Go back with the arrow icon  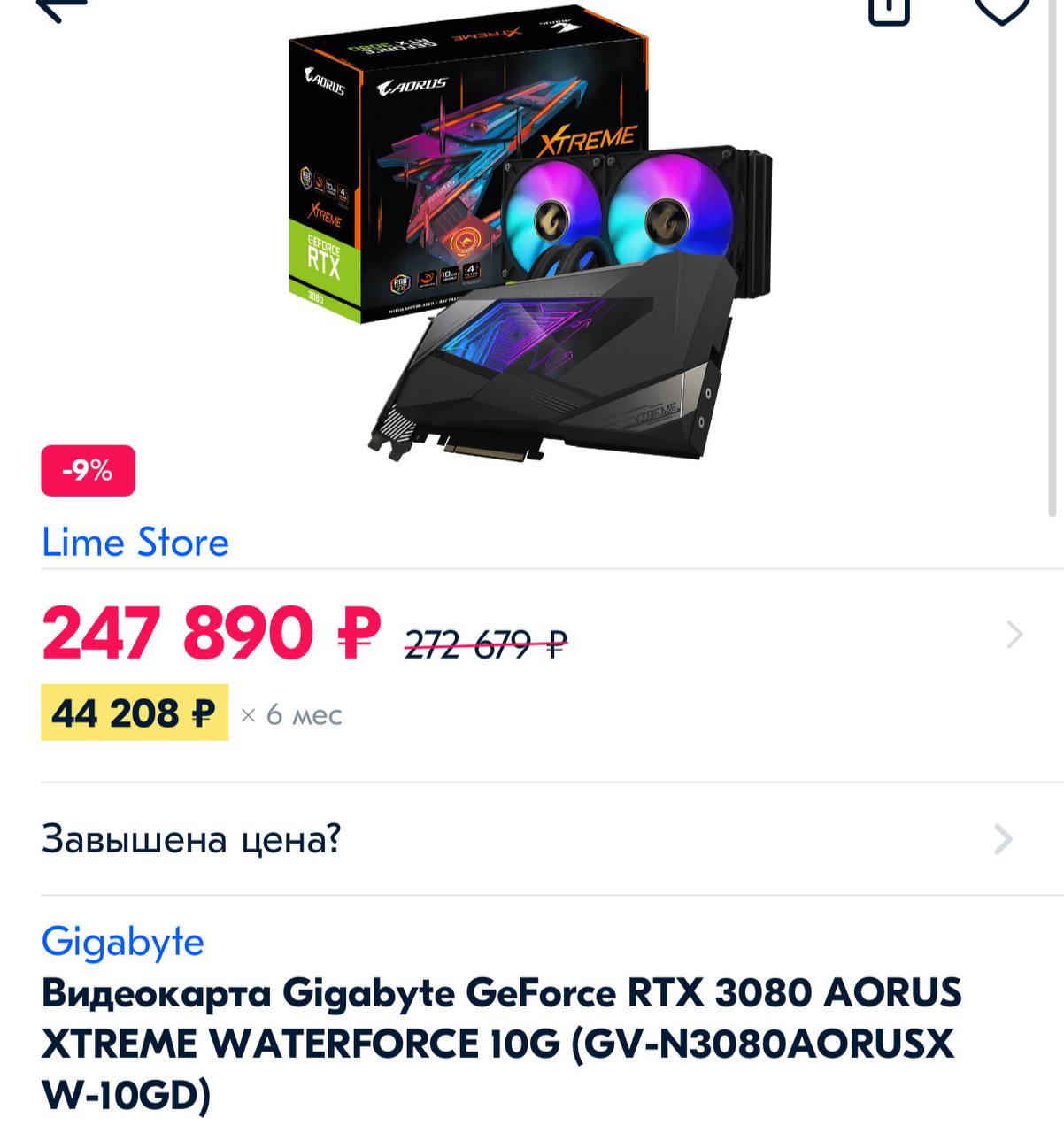click(x=60, y=7)
